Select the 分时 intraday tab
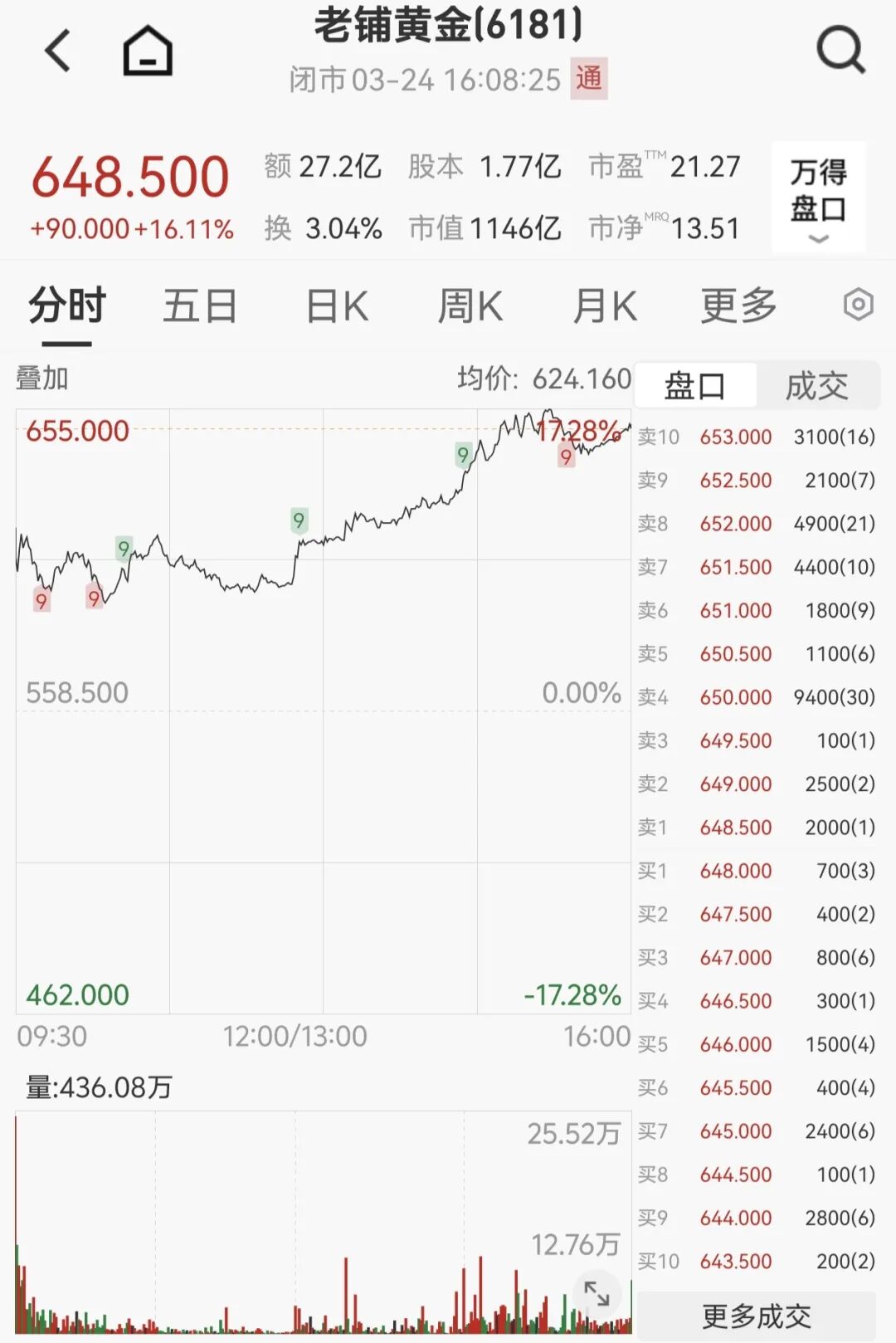 67,306
